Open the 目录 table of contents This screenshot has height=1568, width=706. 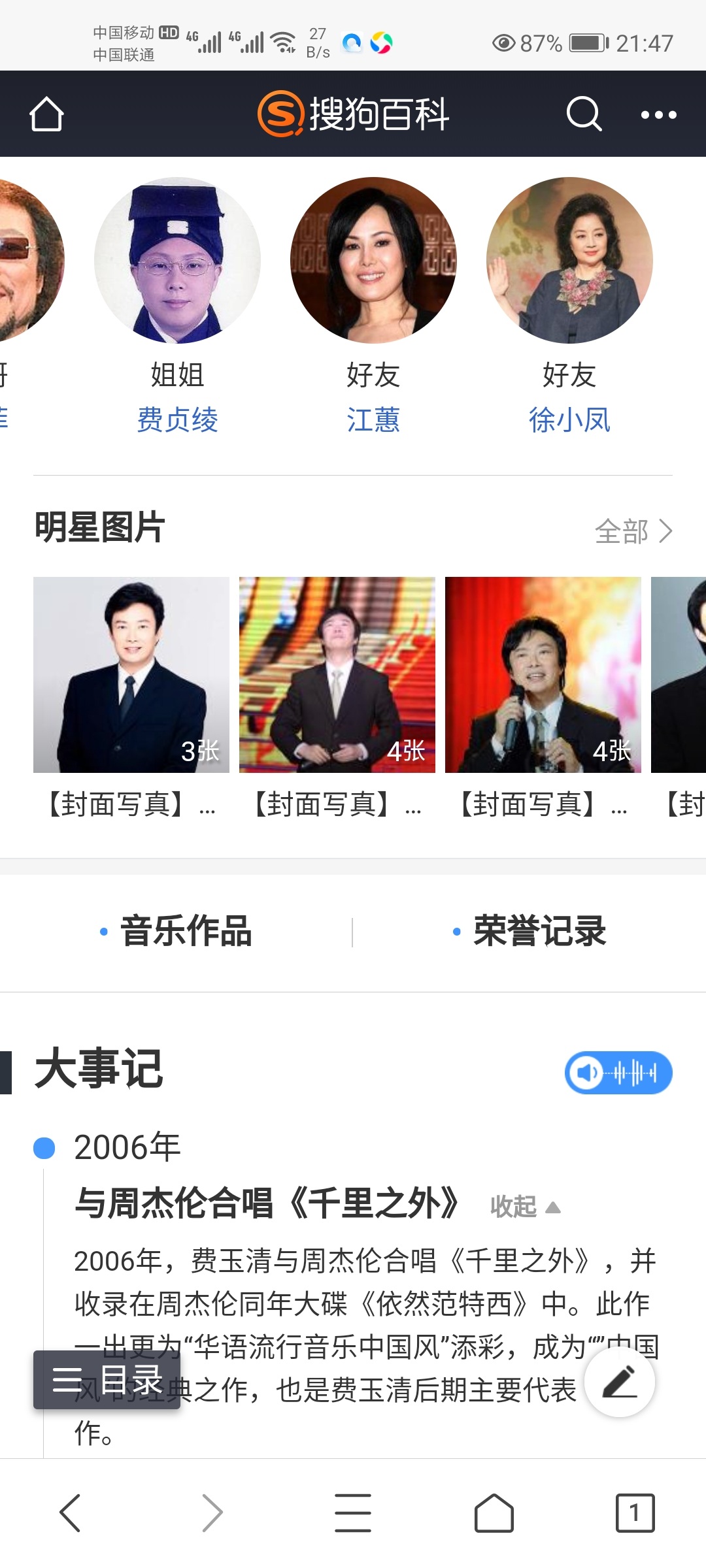(x=107, y=1380)
